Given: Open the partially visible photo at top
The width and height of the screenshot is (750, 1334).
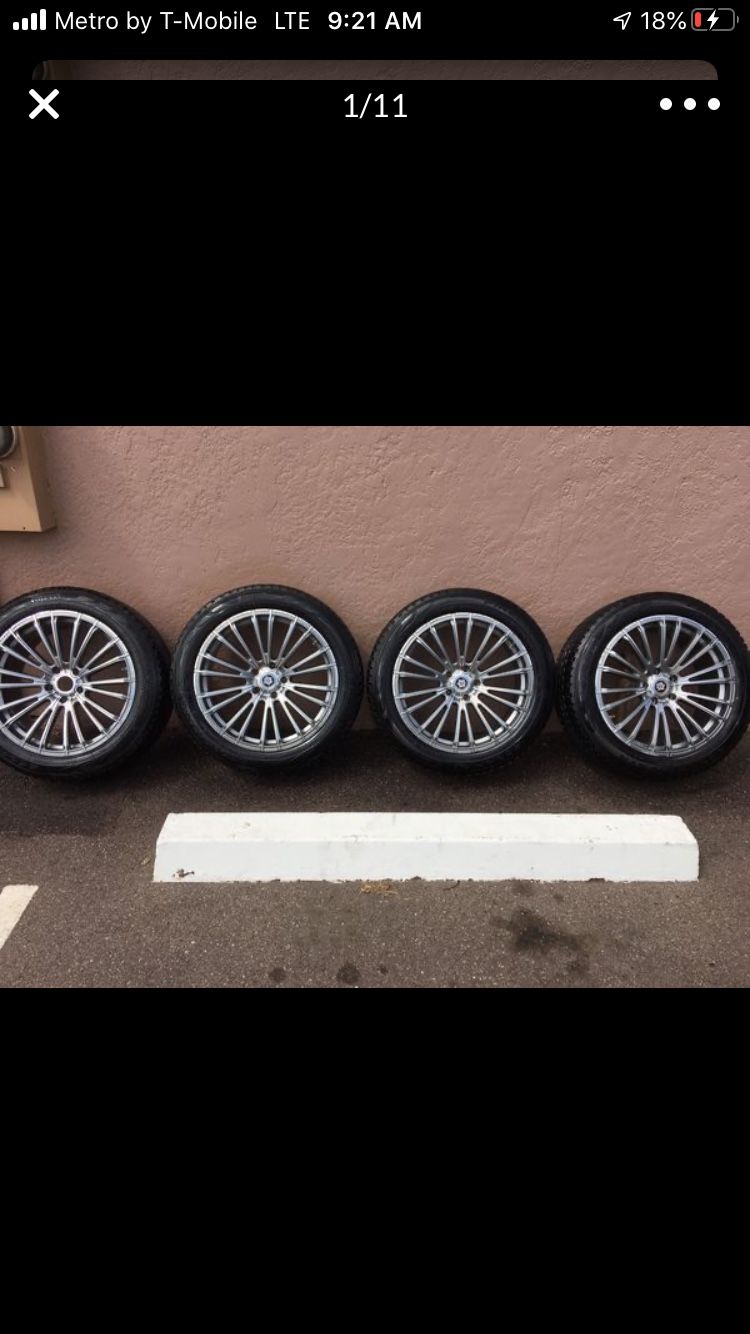Looking at the screenshot, I should click(x=375, y=70).
